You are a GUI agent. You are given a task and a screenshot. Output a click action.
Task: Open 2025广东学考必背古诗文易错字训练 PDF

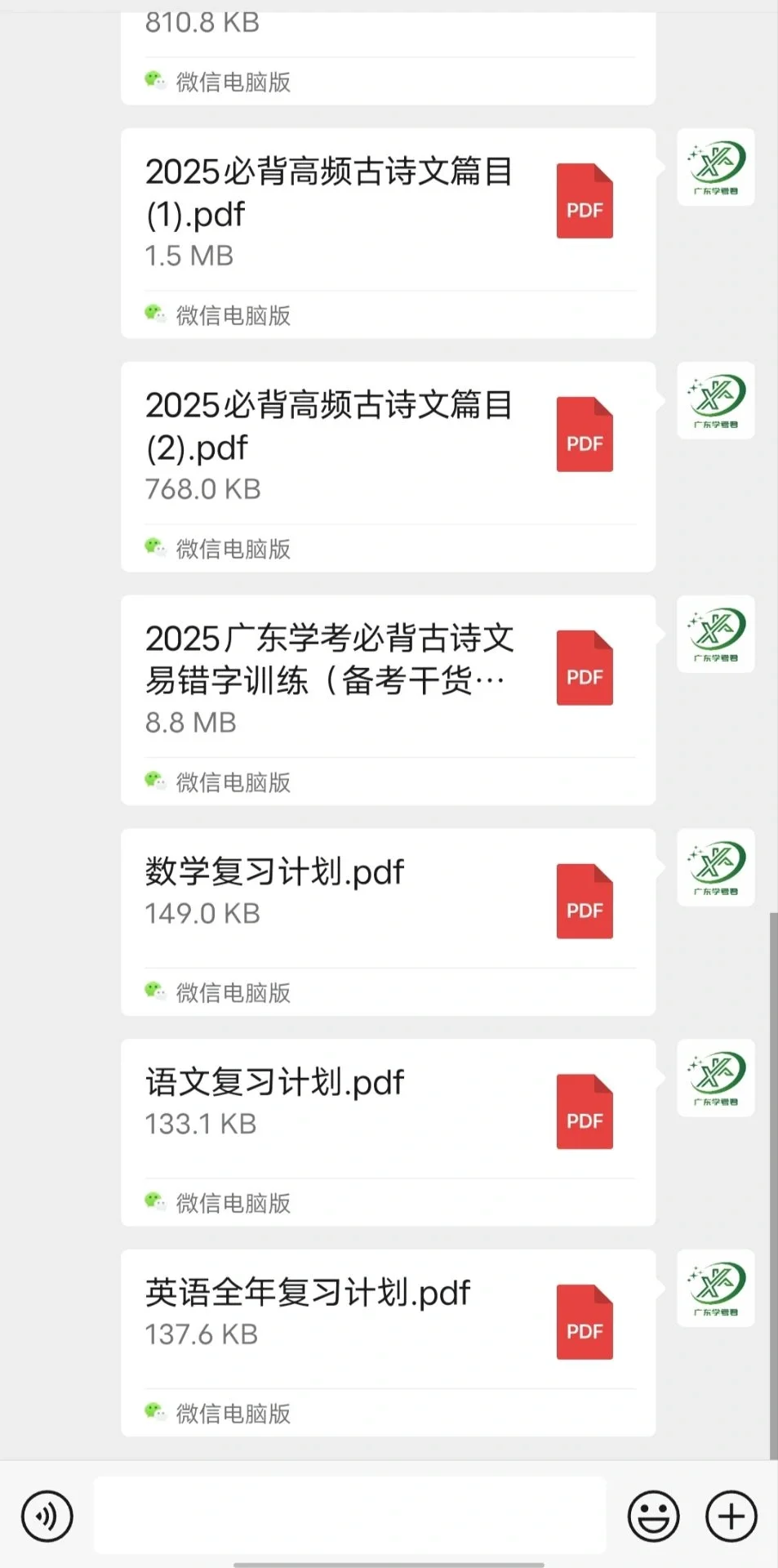(388, 700)
